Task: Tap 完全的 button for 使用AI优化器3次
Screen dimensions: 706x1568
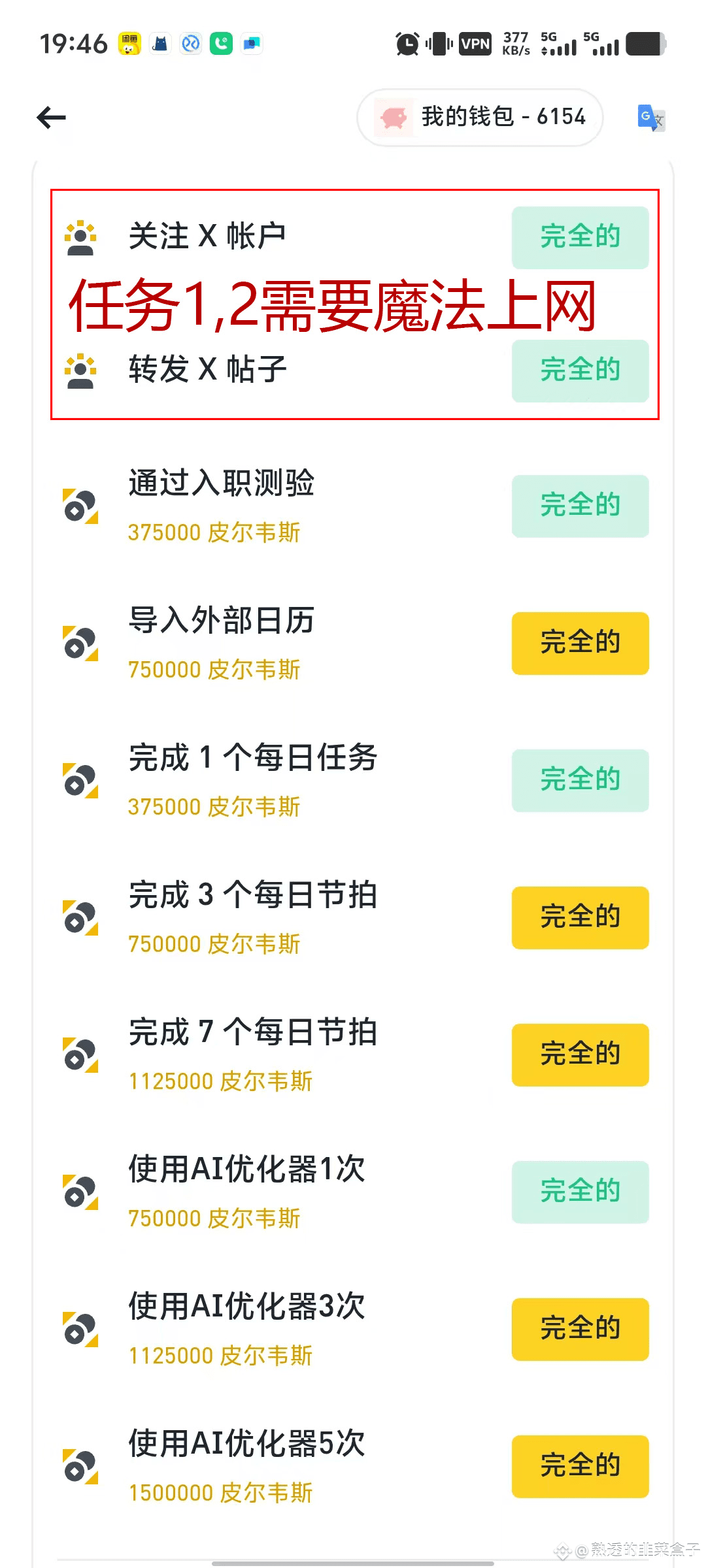Action: point(580,1329)
